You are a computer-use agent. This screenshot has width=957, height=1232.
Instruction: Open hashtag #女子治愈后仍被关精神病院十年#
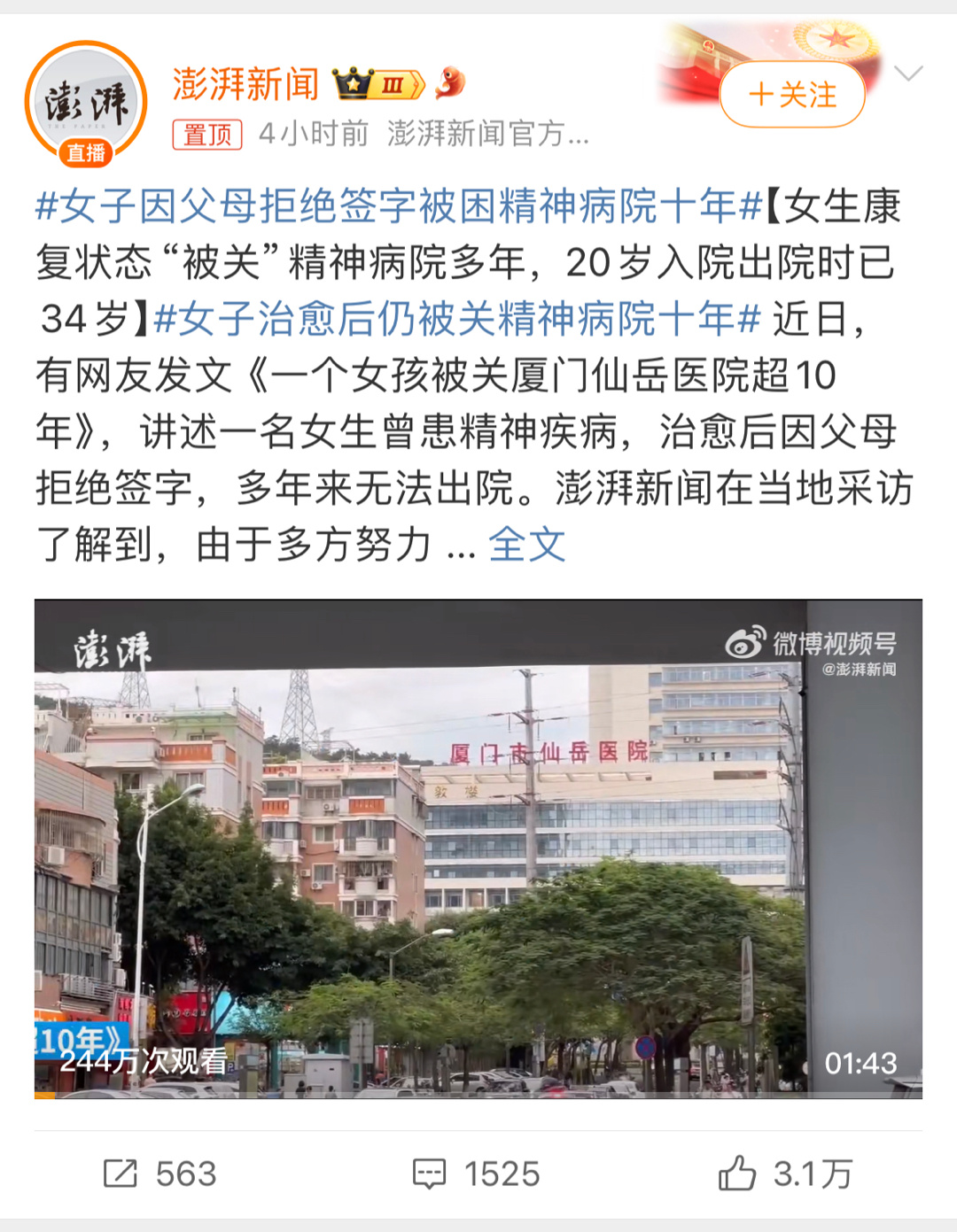(457, 319)
